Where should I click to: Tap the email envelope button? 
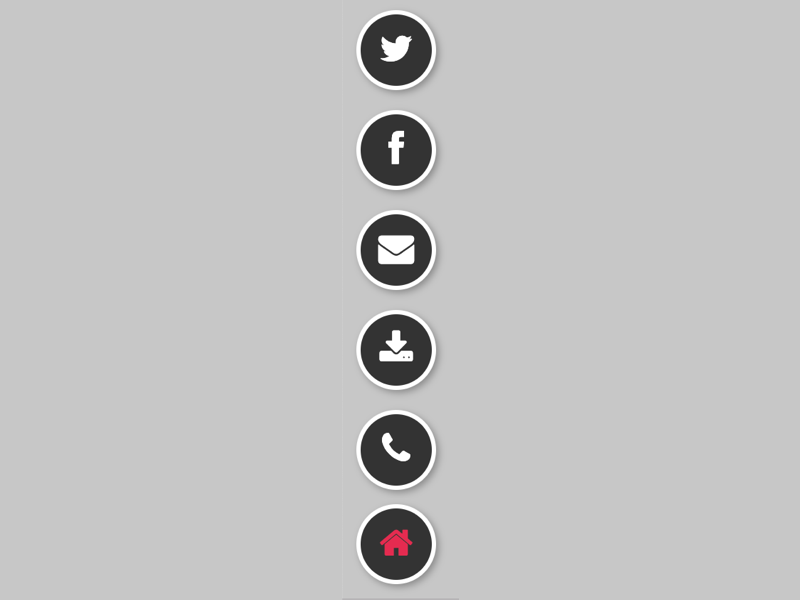396,250
